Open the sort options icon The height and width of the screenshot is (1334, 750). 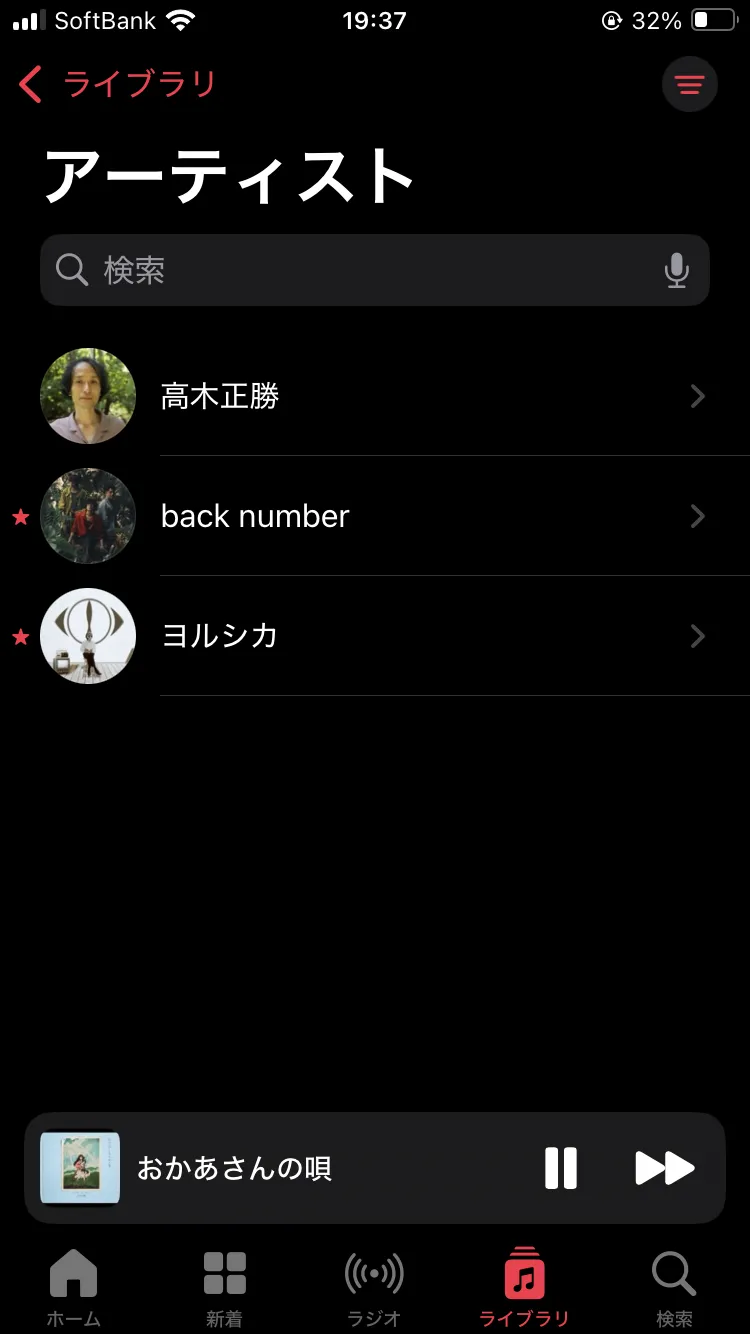click(690, 85)
